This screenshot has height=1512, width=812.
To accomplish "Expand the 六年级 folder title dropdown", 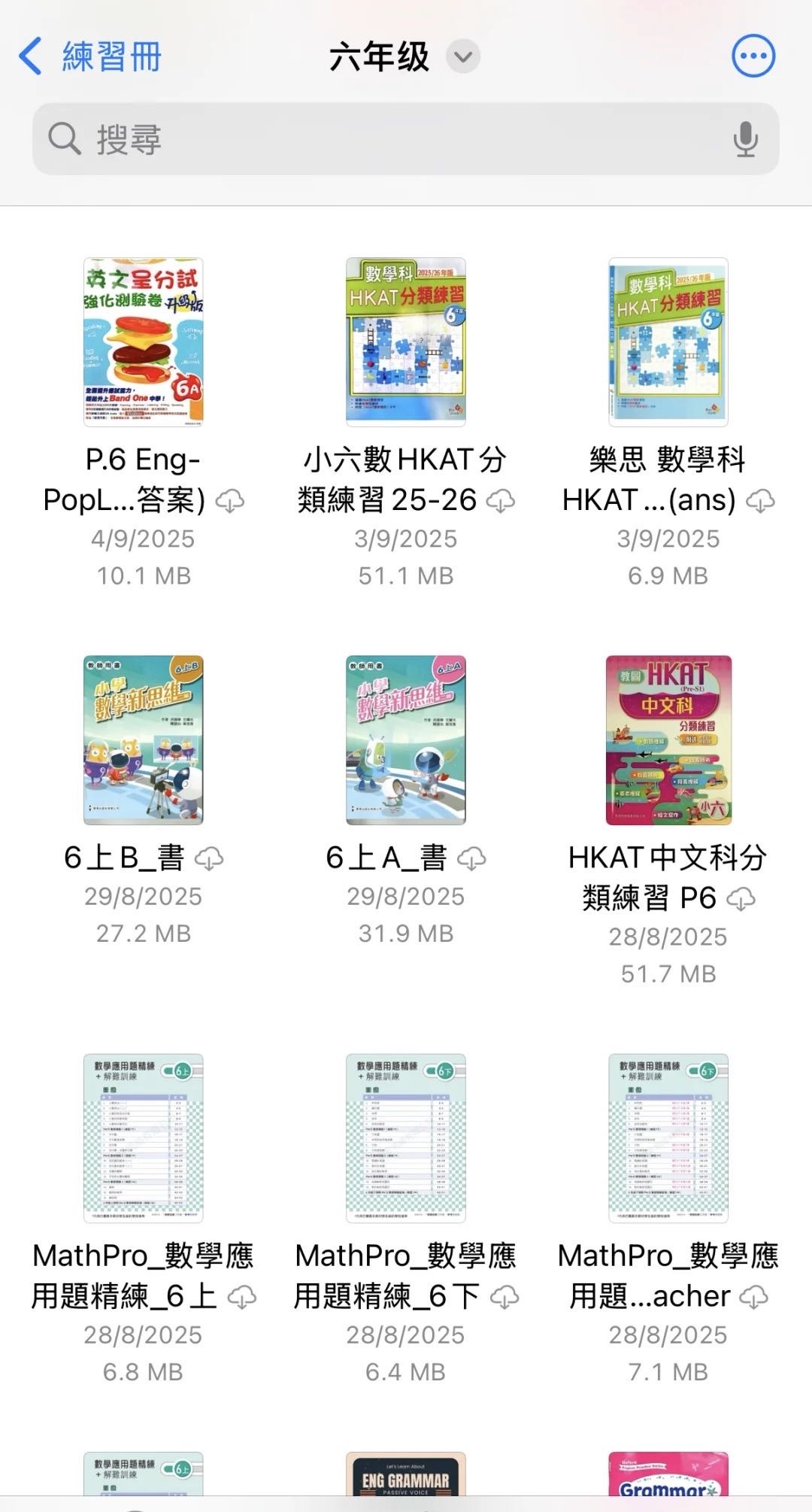I will point(463,56).
